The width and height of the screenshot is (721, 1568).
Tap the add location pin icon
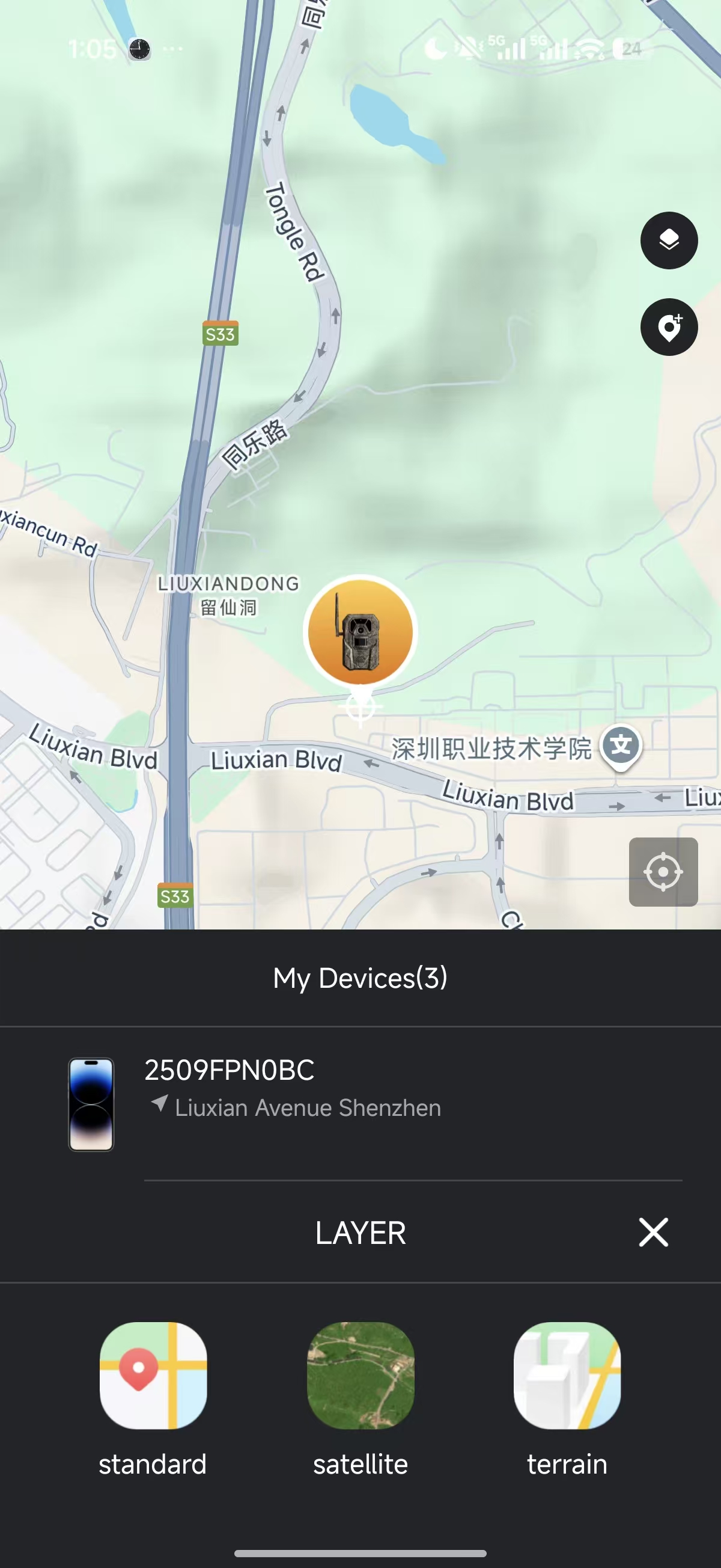coord(669,328)
